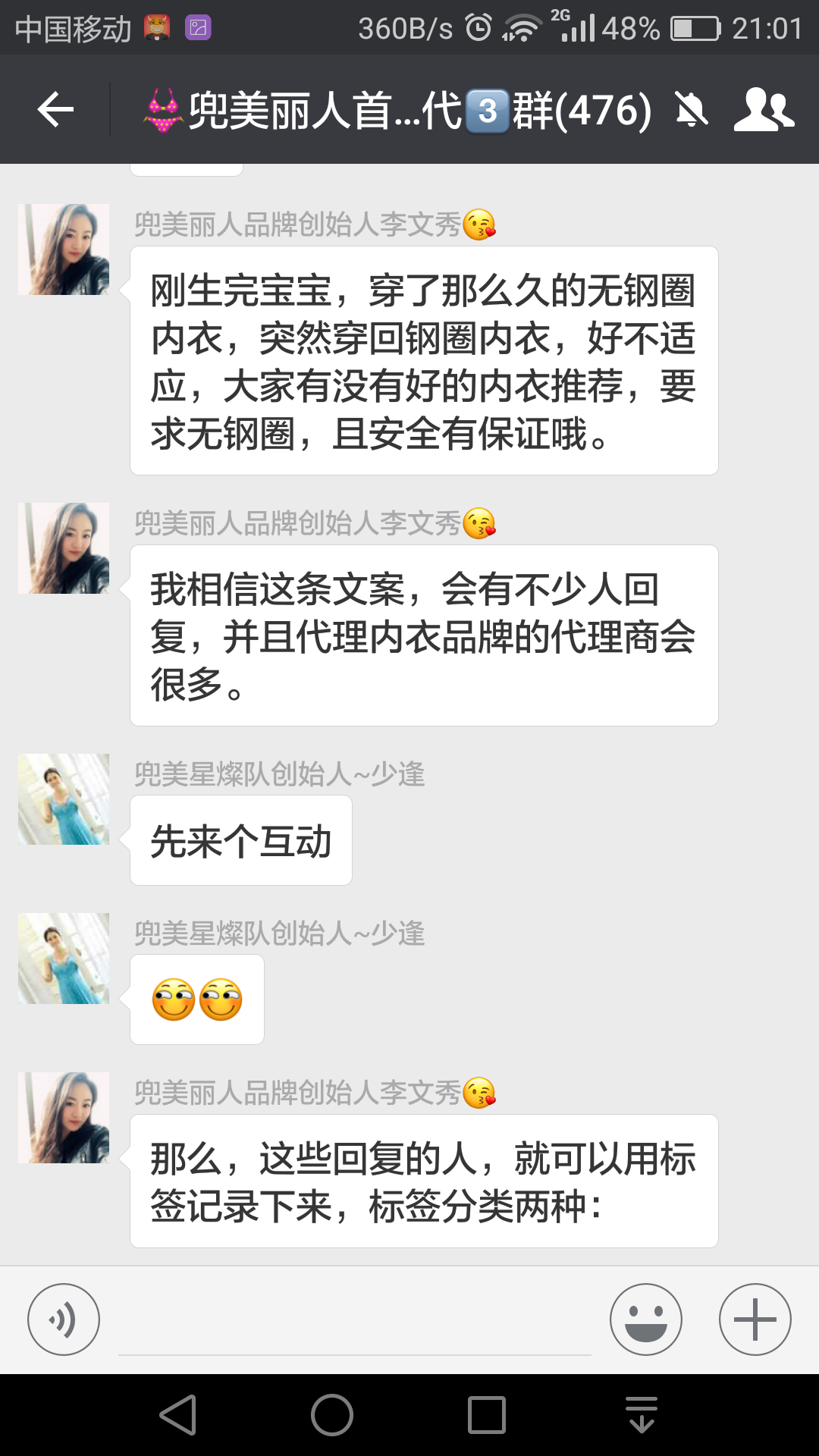Viewport: 819px width, 1456px height.
Task: Open 李文秀's avatar beside the 我相信这条文案 message
Action: pos(64,548)
